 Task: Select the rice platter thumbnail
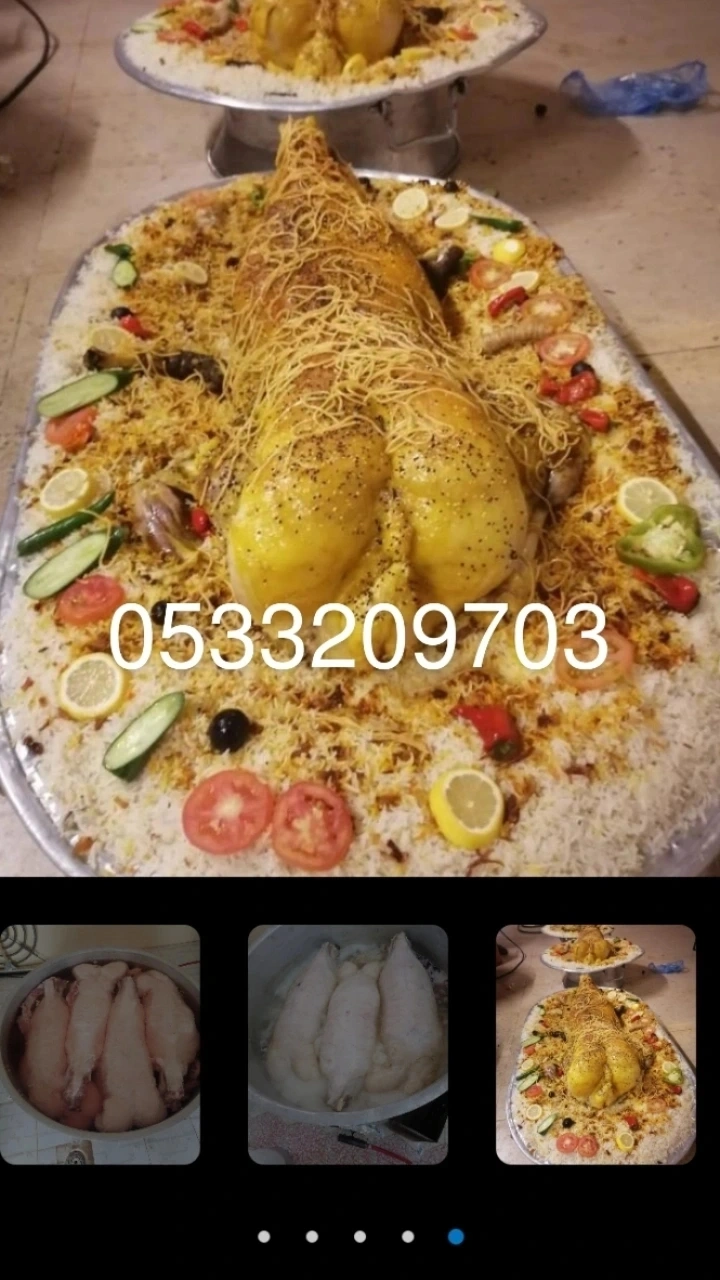[596, 1044]
